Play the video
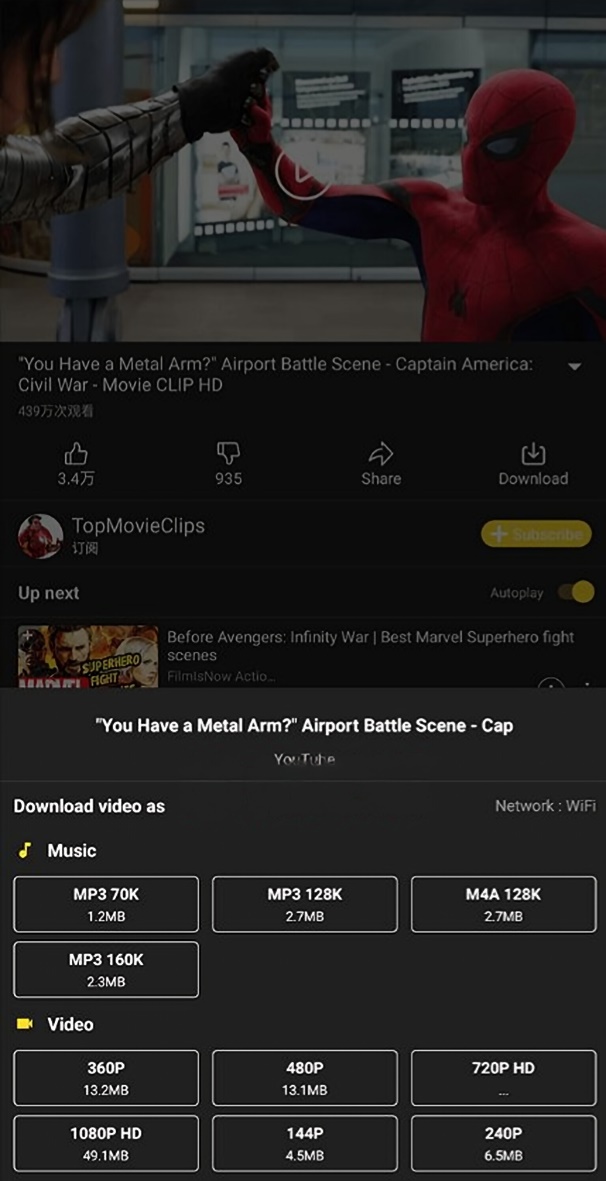This screenshot has width=606, height=1181. [302, 174]
